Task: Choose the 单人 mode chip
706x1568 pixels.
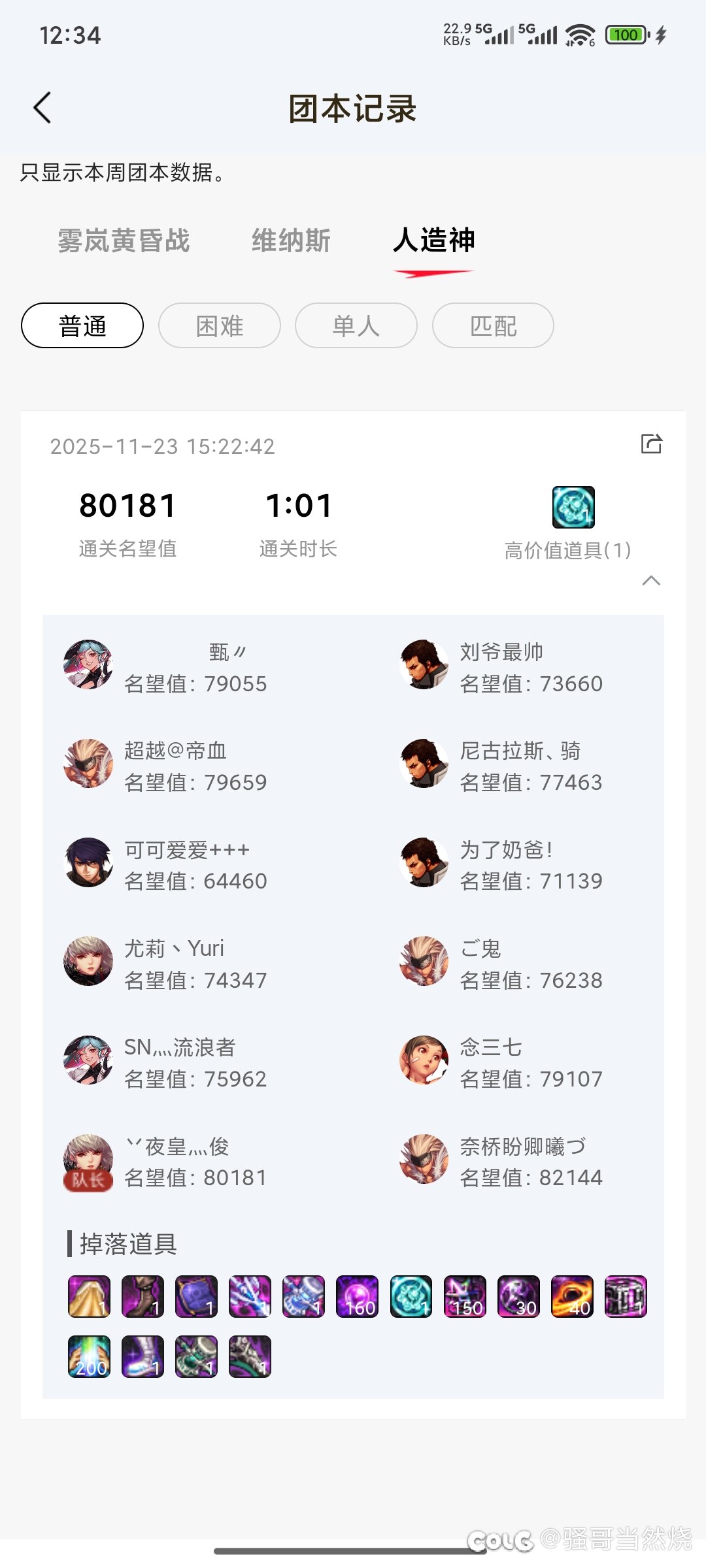Action: point(356,325)
